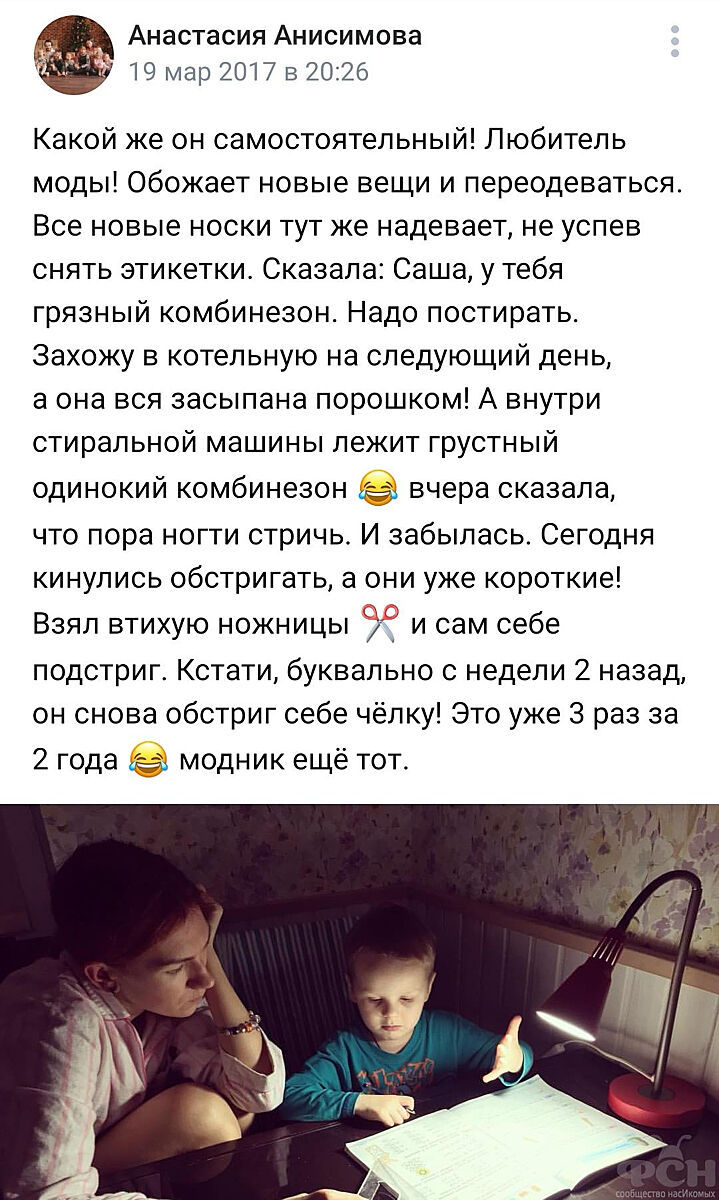The width and height of the screenshot is (719, 1200).
Task: Tap the author name Анастасия Анисимова
Action: [275, 36]
